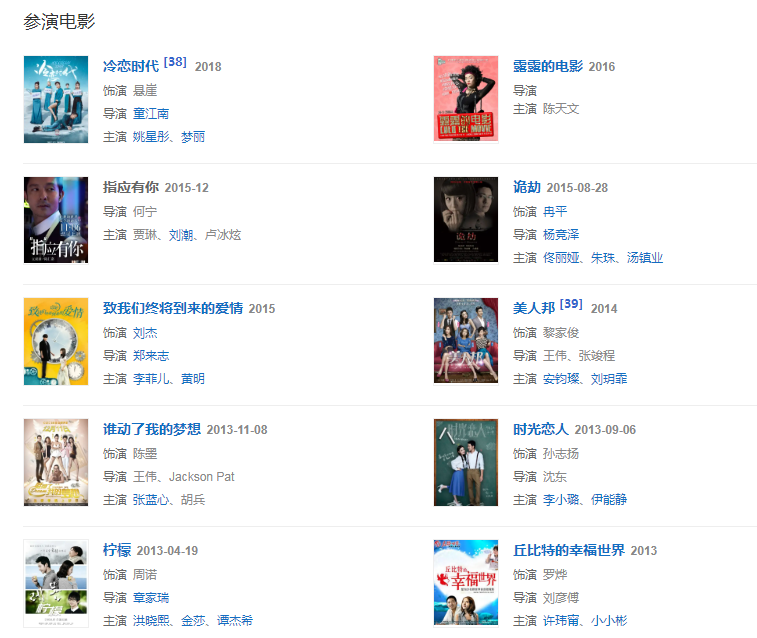Image resolution: width=757 pixels, height=638 pixels.
Task: View 伊能静's page
Action: 609,499
